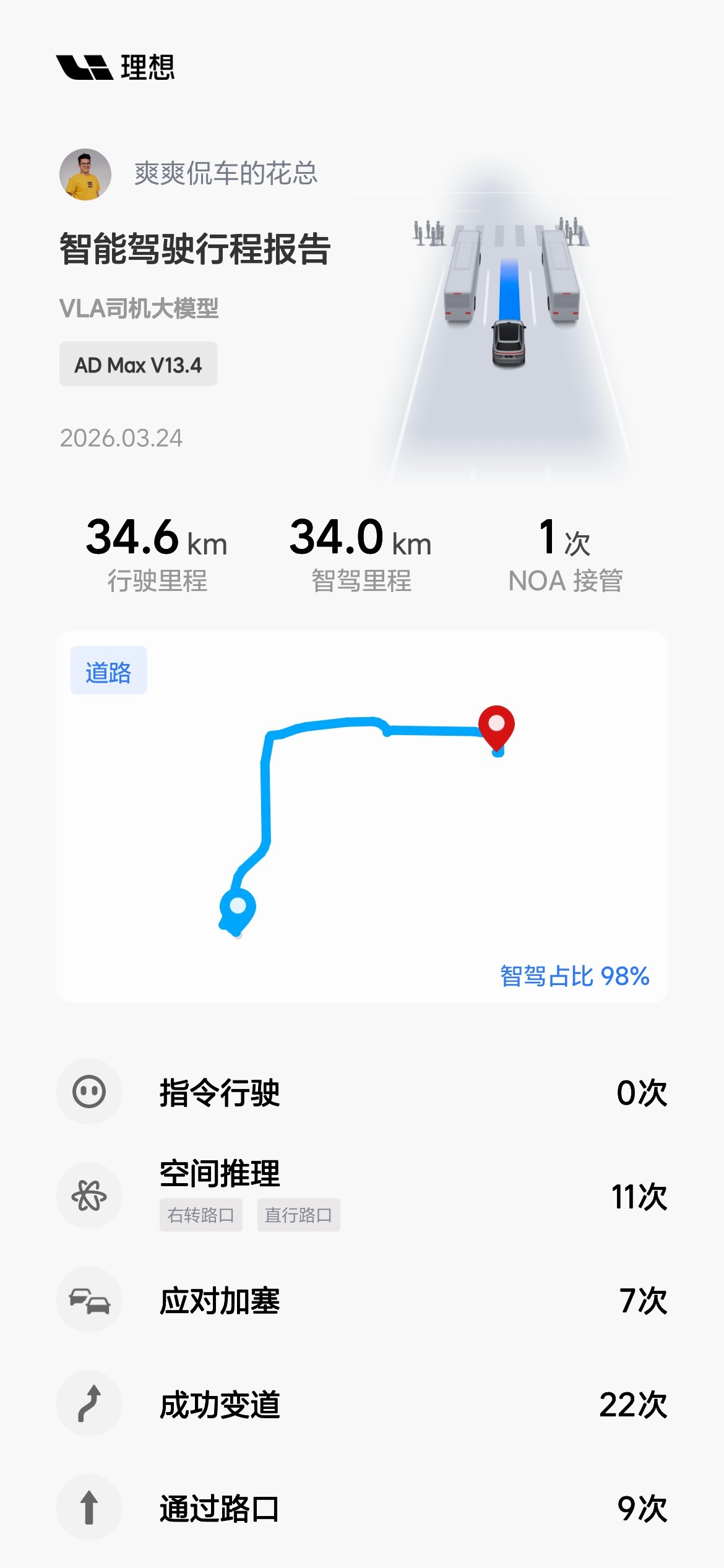Click the 空间推理 spatial reasoning icon
This screenshot has width=724, height=1568.
pyautogui.click(x=88, y=1194)
